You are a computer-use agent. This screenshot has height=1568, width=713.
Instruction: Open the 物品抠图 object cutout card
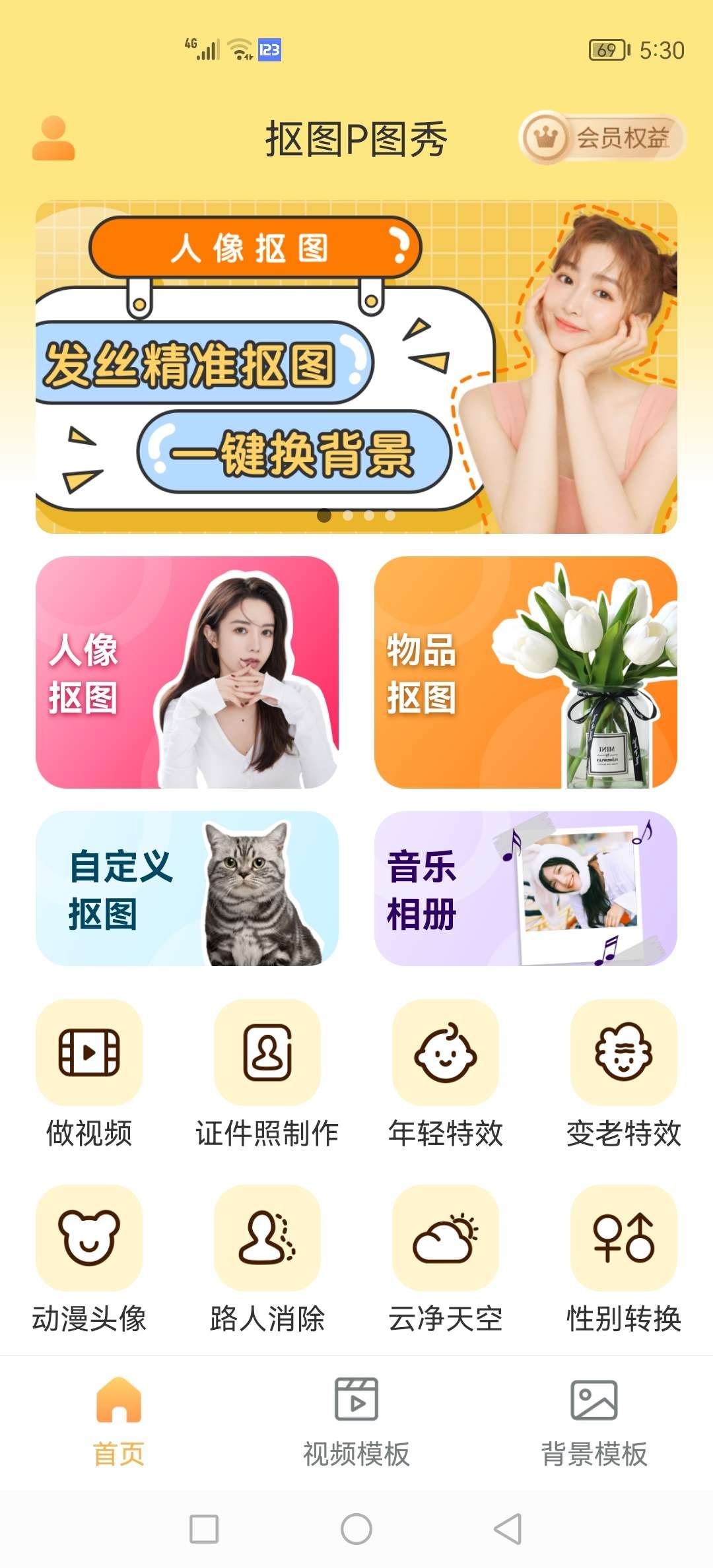click(x=526, y=672)
